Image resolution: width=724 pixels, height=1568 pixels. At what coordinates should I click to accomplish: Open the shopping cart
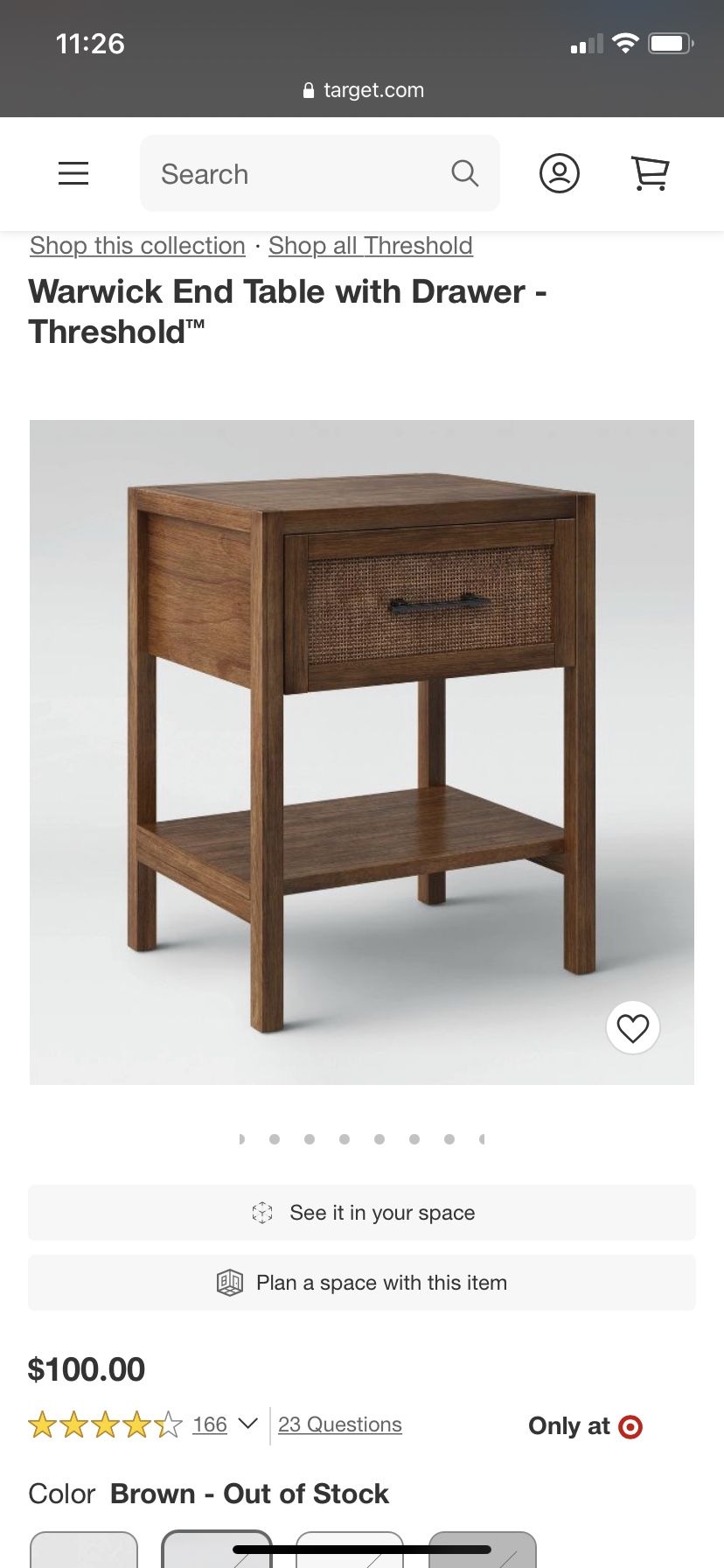tap(651, 173)
